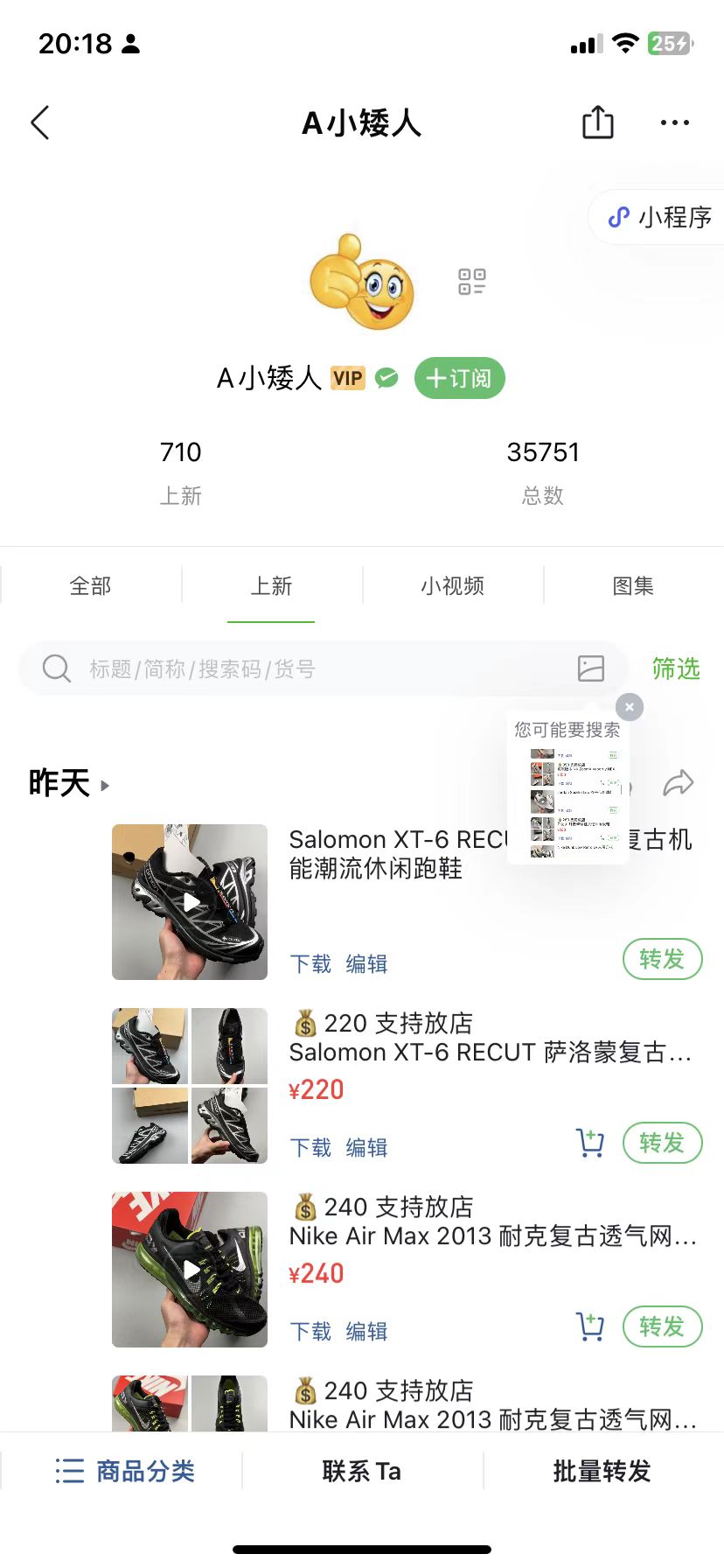724x1568 pixels.
Task: Contact the seller via 联系 Ta
Action: [362, 1471]
